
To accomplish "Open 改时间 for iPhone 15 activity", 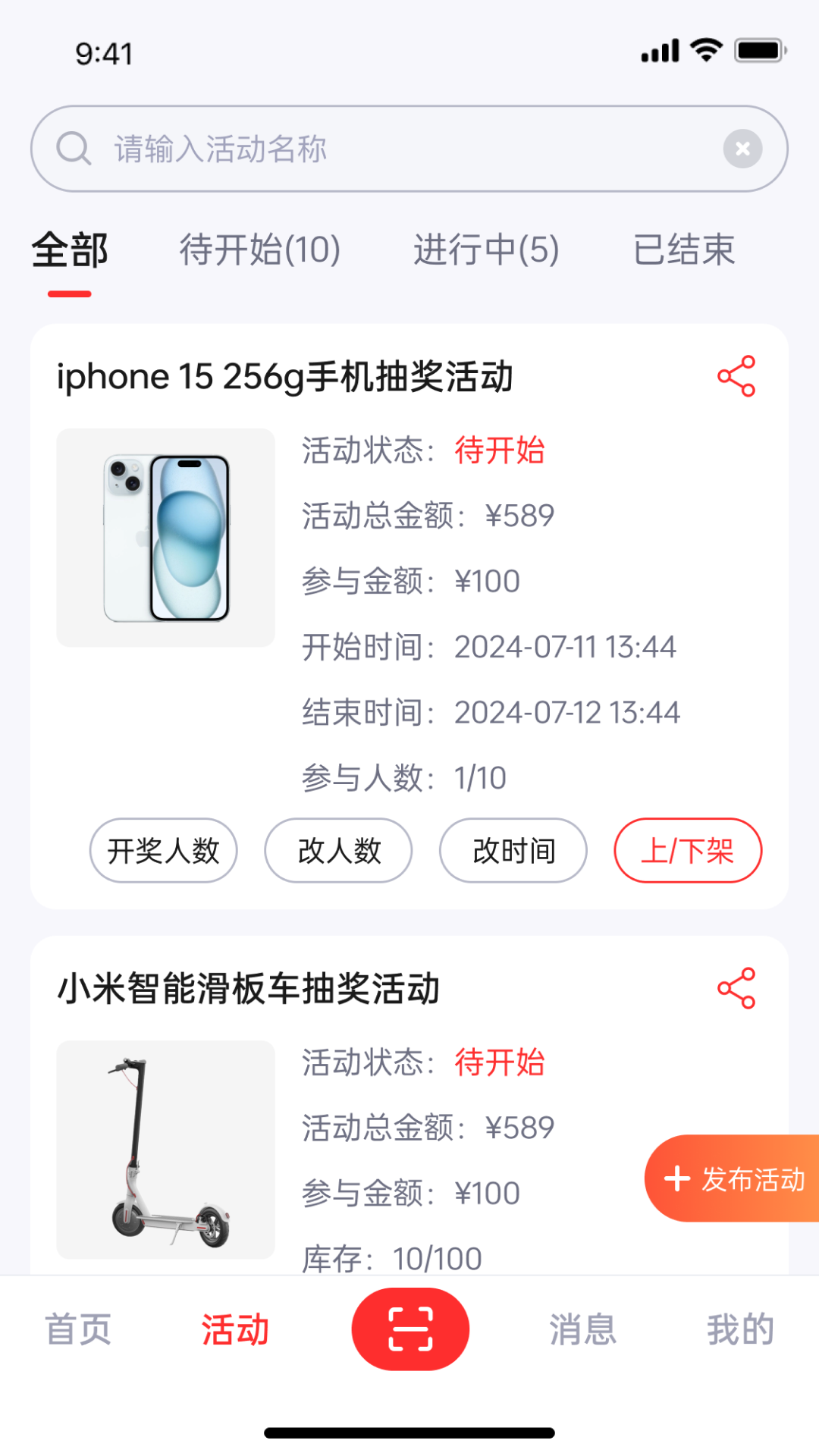I will click(x=513, y=851).
